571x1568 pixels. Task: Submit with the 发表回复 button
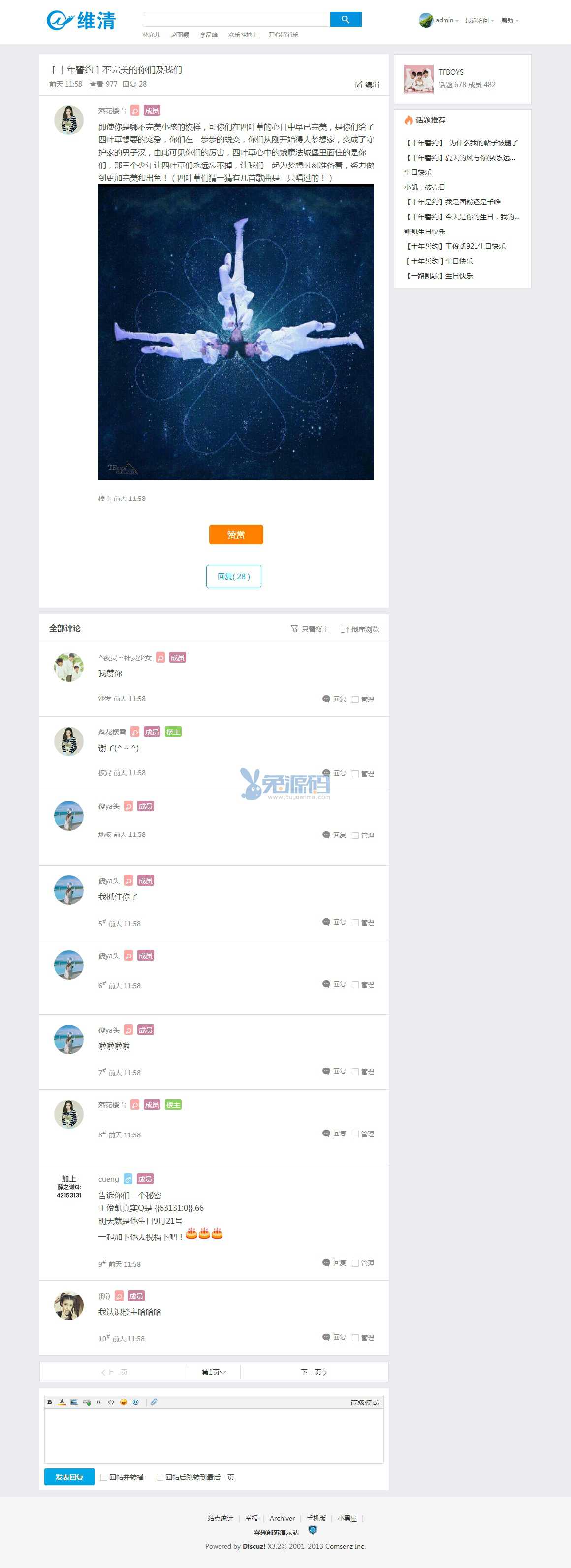pyautogui.click(x=69, y=1477)
